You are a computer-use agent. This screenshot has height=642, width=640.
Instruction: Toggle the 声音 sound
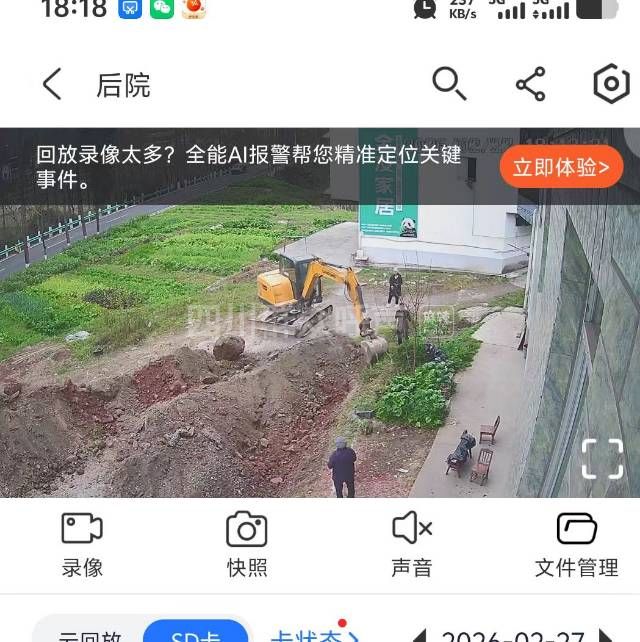coord(411,544)
